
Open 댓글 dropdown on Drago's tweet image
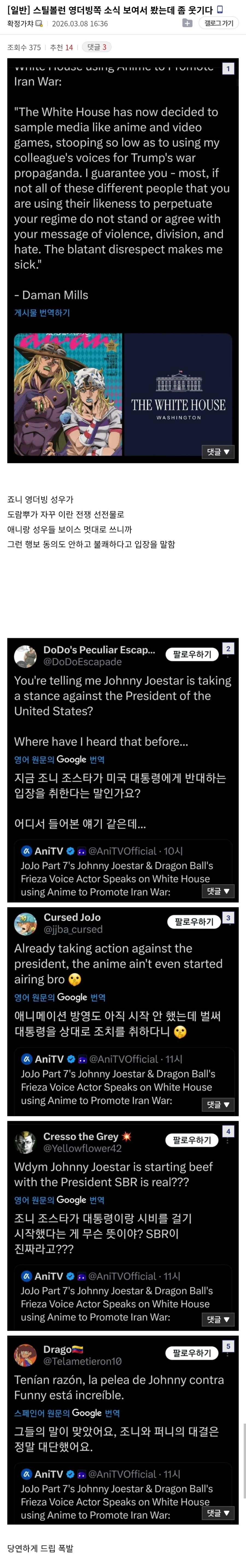pyautogui.click(x=218, y=1513)
